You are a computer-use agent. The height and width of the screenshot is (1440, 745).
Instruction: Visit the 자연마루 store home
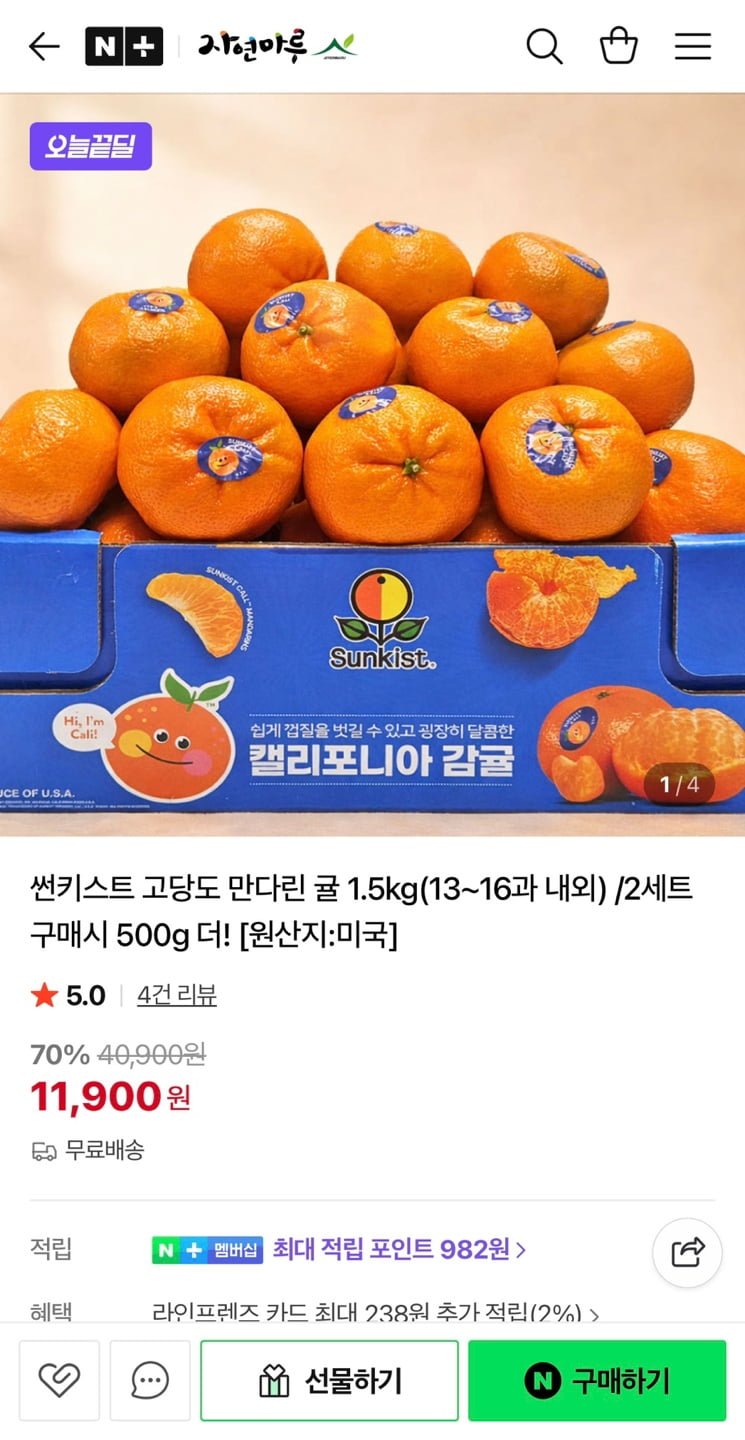click(x=277, y=47)
